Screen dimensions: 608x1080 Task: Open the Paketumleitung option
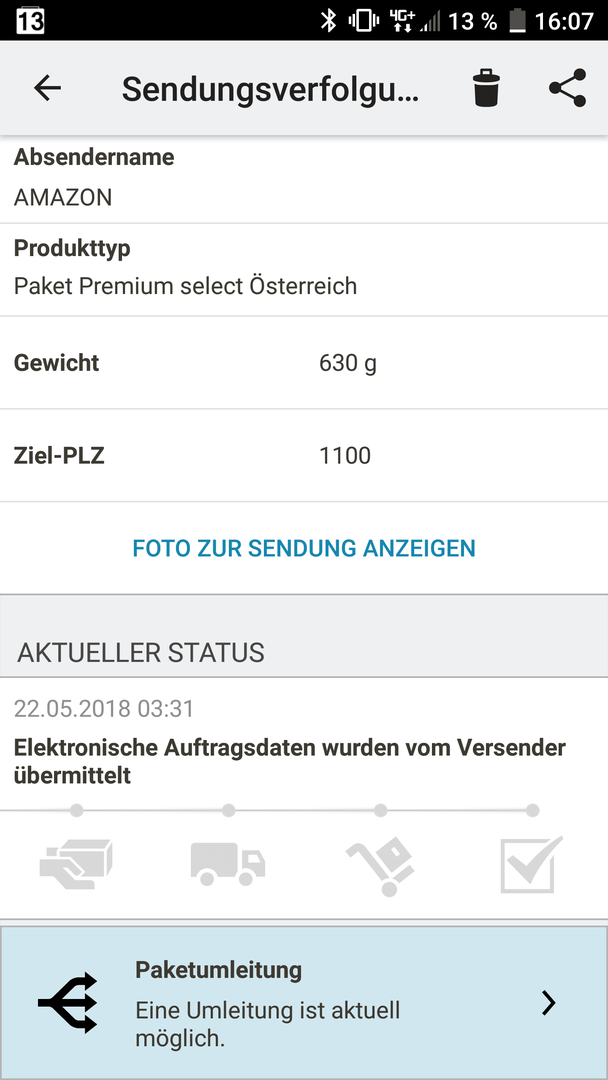click(304, 1003)
